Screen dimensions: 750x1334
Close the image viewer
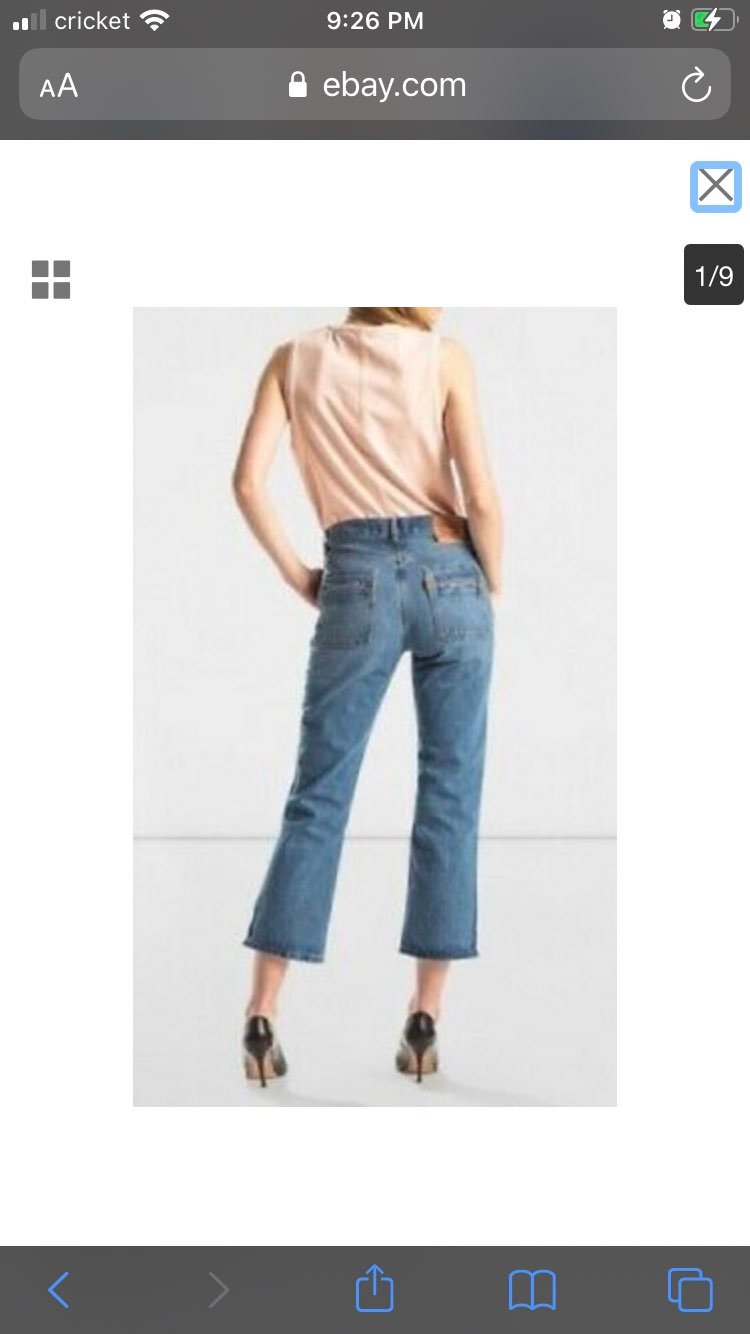pos(716,186)
